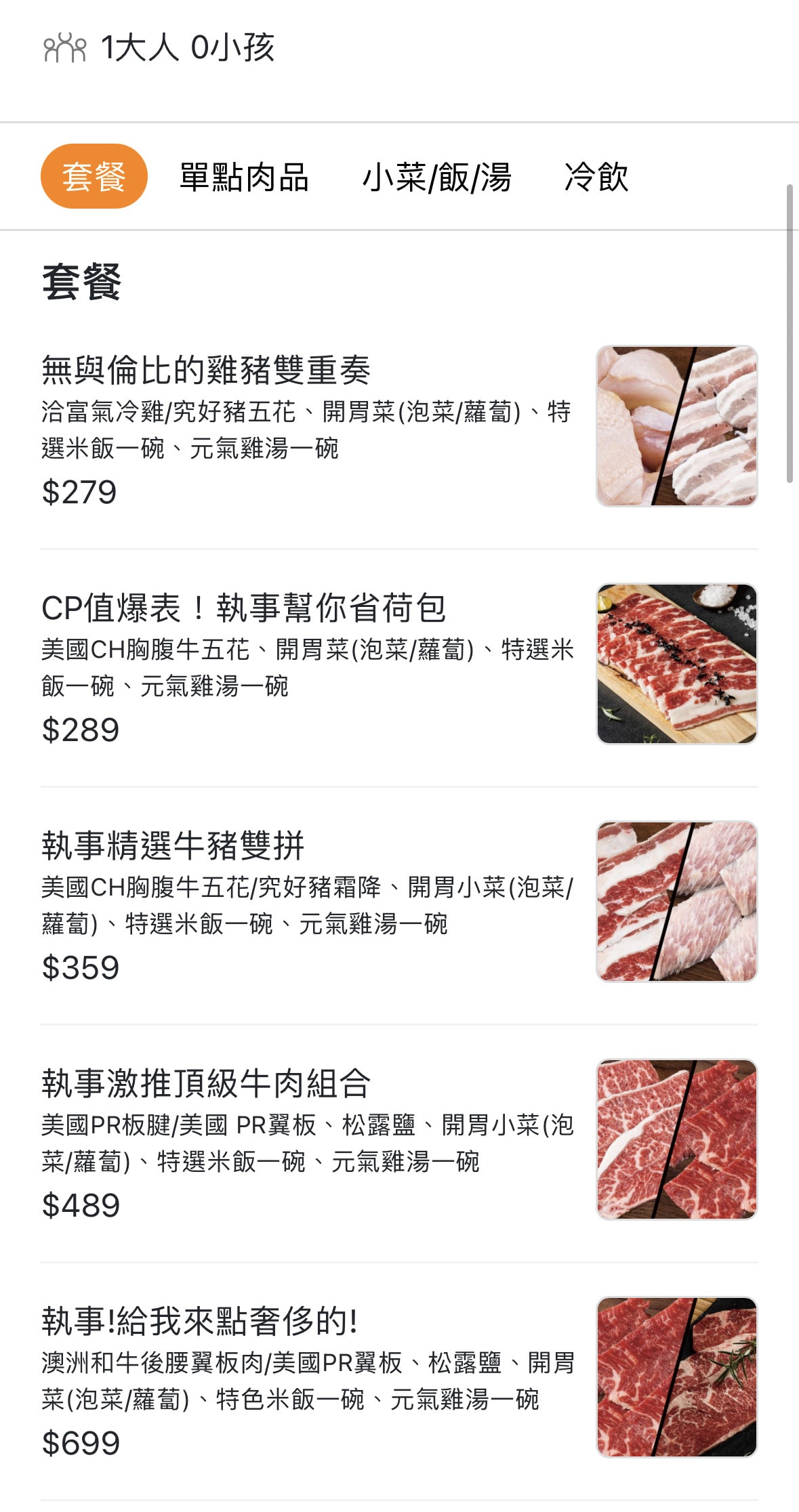The width and height of the screenshot is (799, 1512).
Task: Select the 冷飲 tab
Action: (x=596, y=177)
